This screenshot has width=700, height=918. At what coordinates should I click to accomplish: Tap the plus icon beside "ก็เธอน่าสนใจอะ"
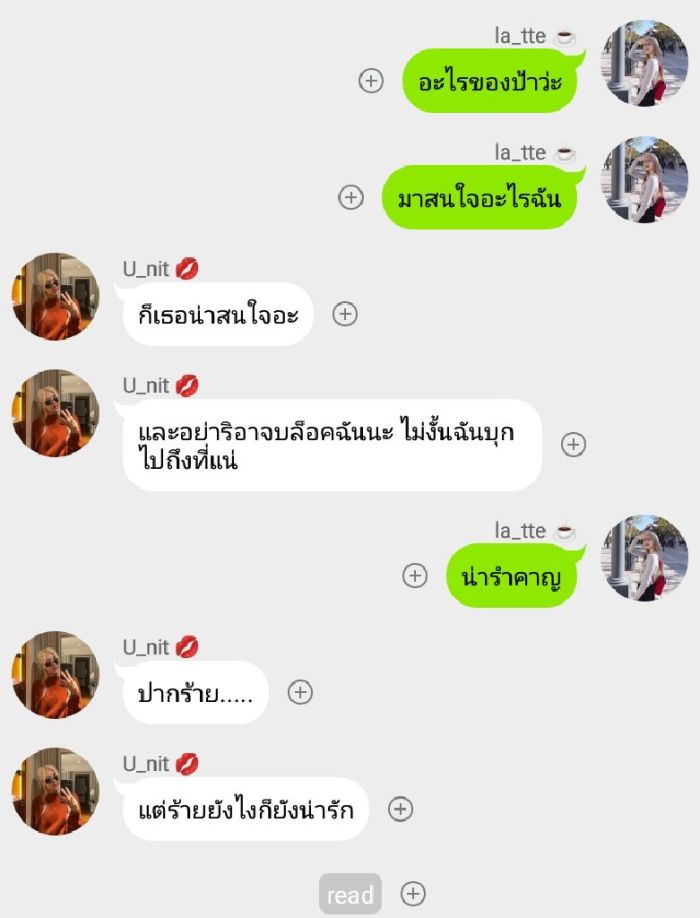[x=345, y=314]
